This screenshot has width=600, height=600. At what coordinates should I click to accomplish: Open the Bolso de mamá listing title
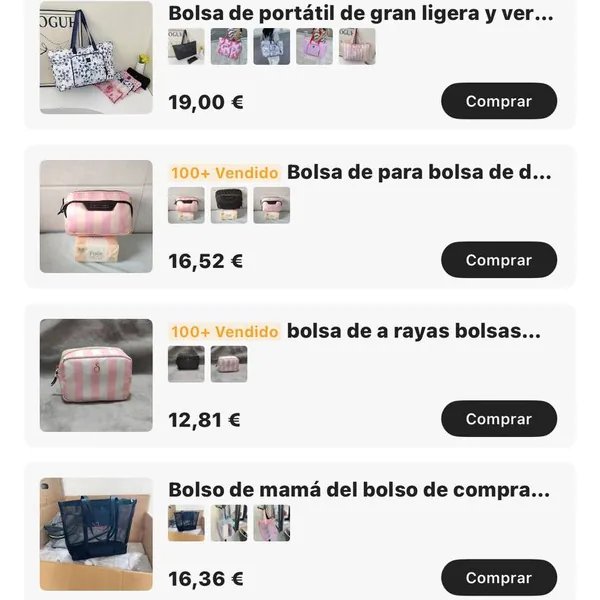click(x=359, y=490)
